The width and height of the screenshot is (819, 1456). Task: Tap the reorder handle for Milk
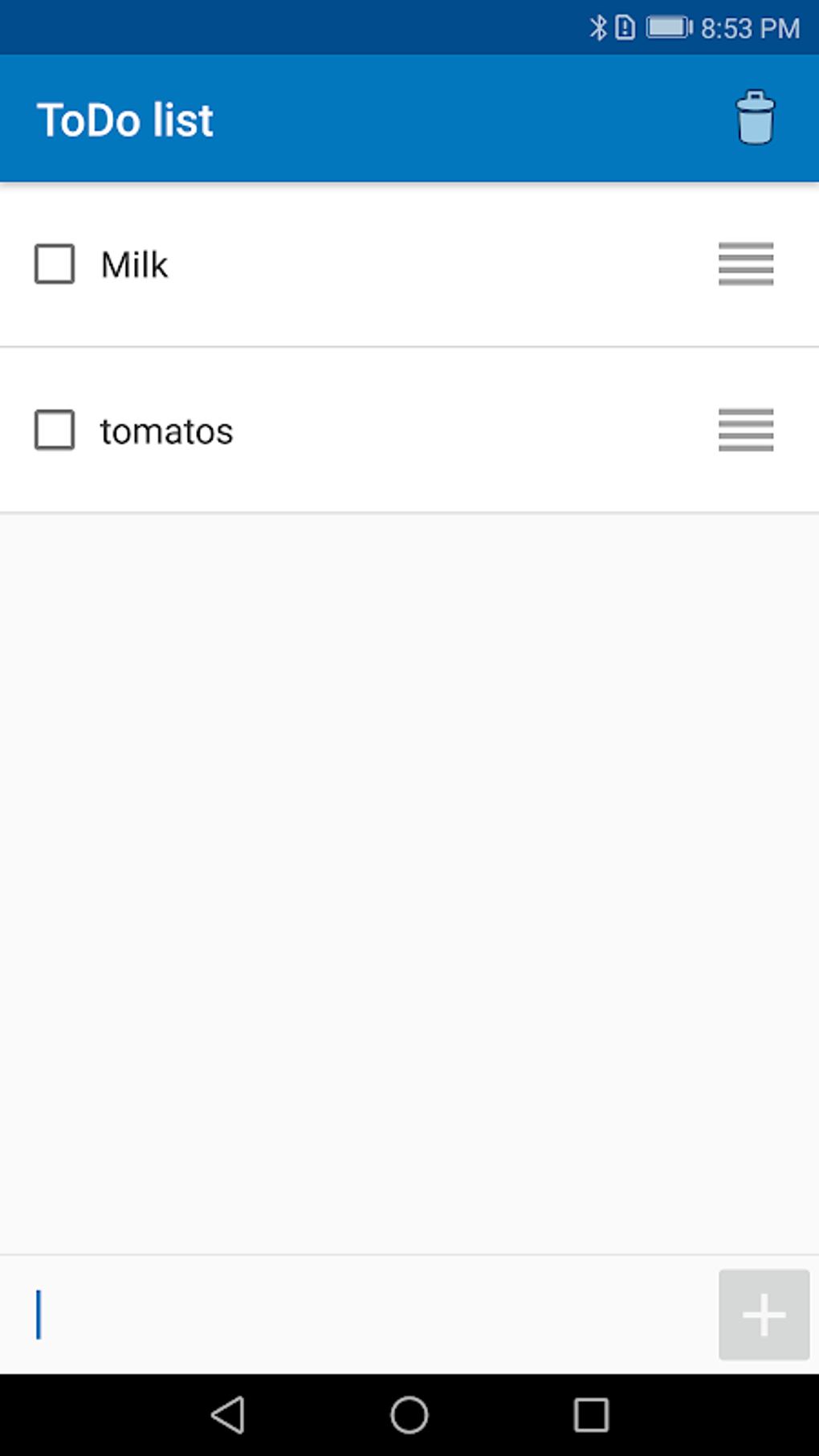(746, 264)
